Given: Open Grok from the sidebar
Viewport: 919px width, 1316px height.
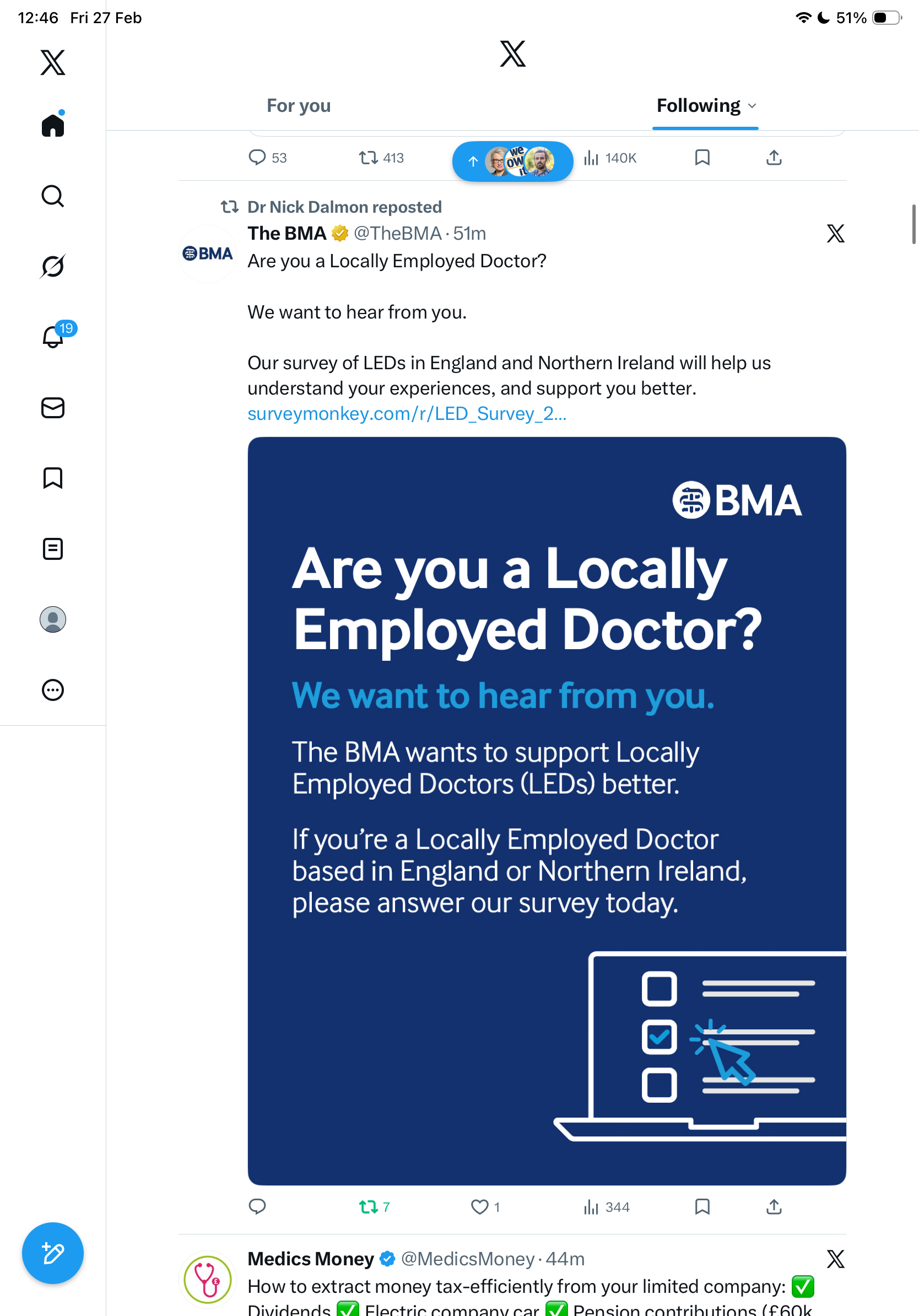Looking at the screenshot, I should pos(53,266).
